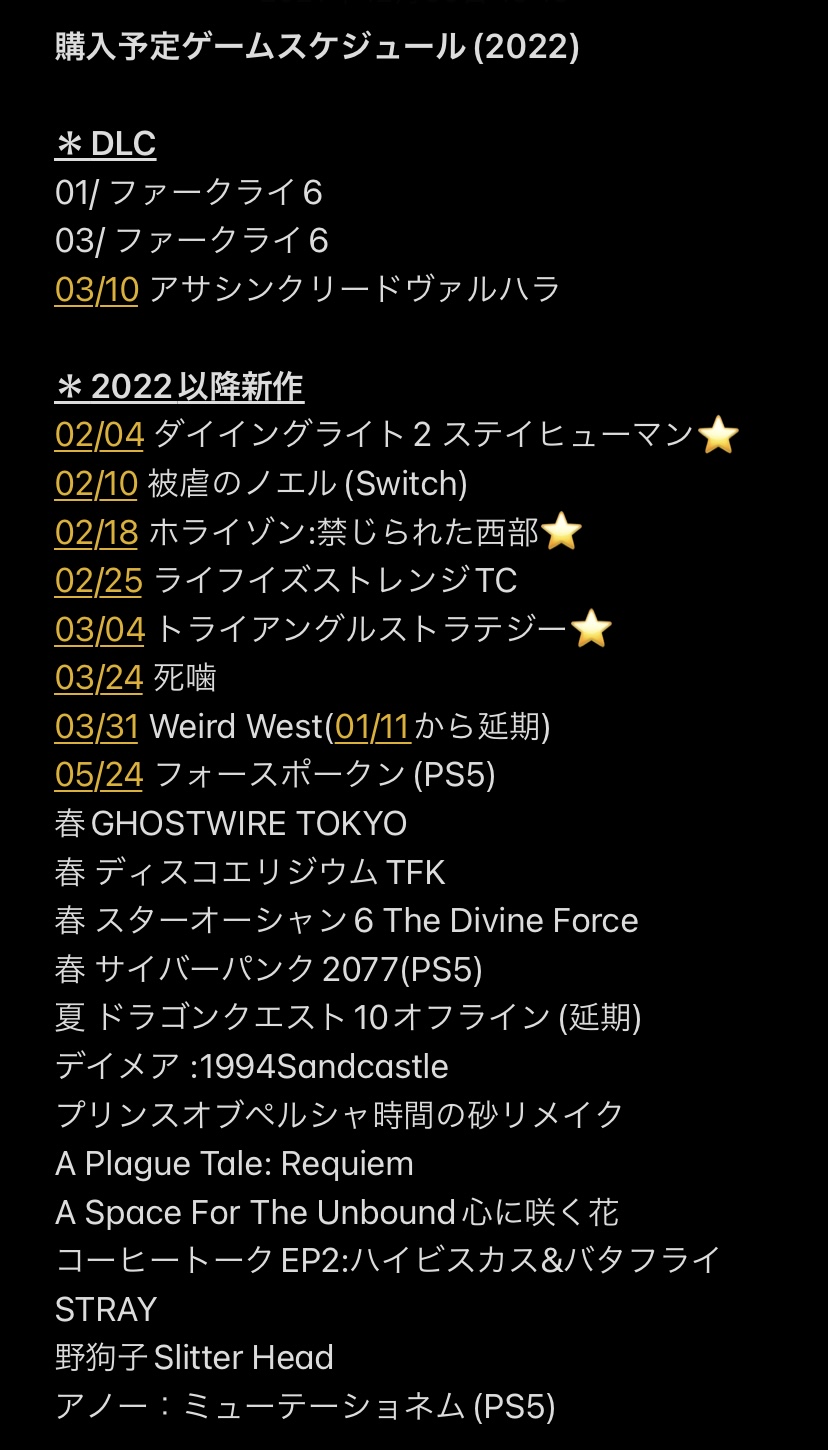Open the 02/10 date link for 被虐のノエル

click(97, 484)
